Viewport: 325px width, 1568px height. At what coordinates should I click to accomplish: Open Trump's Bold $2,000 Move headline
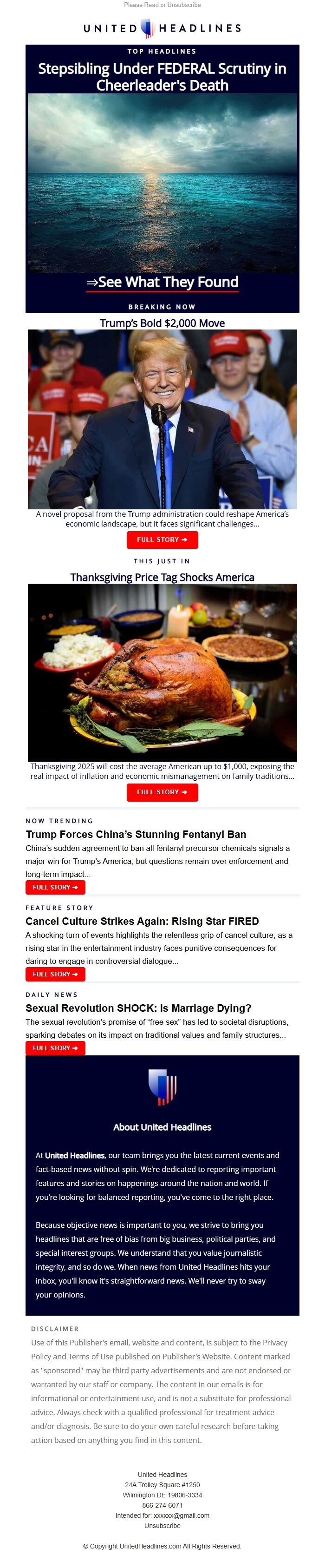click(x=162, y=323)
